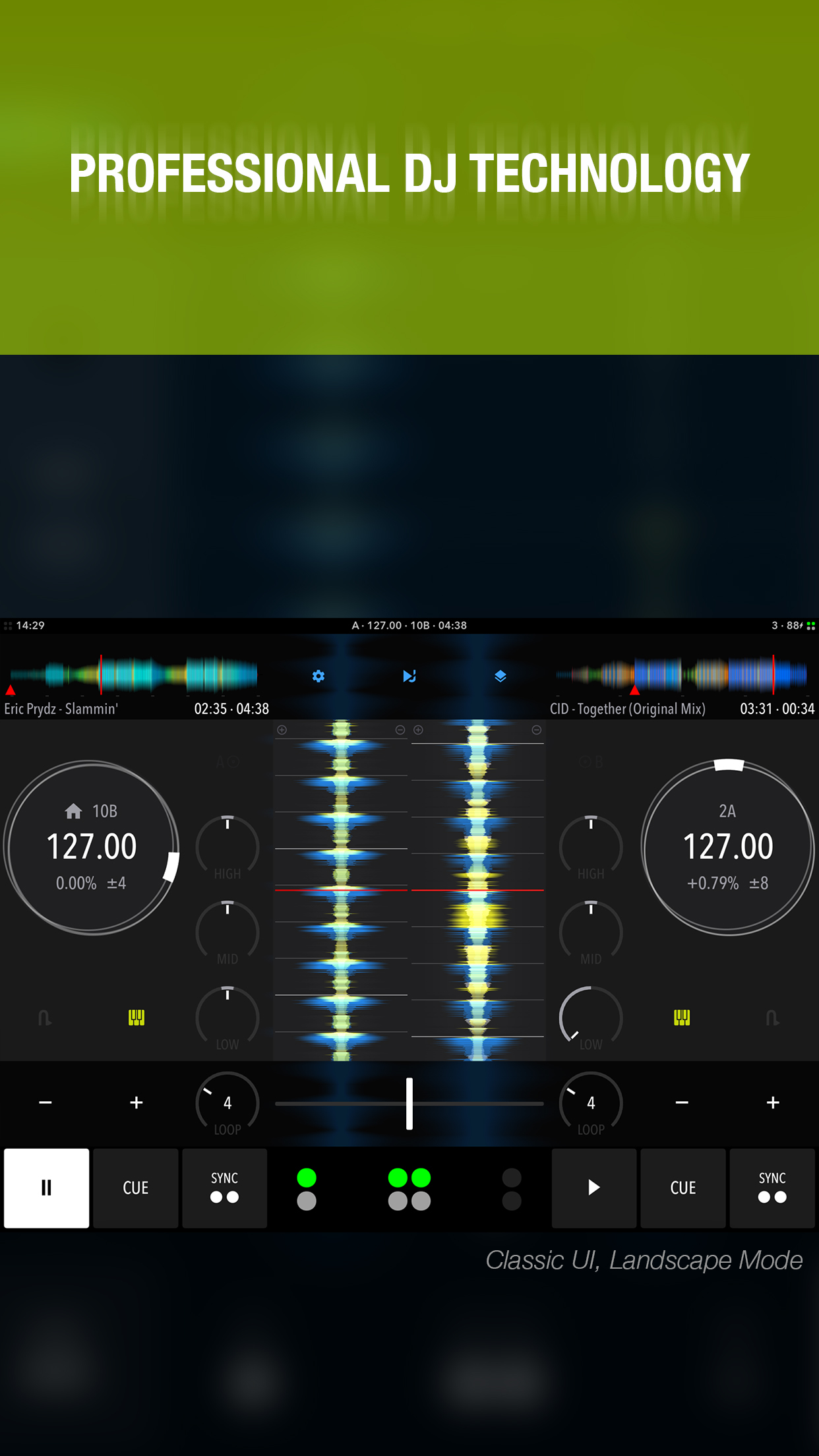This screenshot has width=819, height=1456.
Task: Activate the automix icon in the top center
Action: click(x=409, y=677)
